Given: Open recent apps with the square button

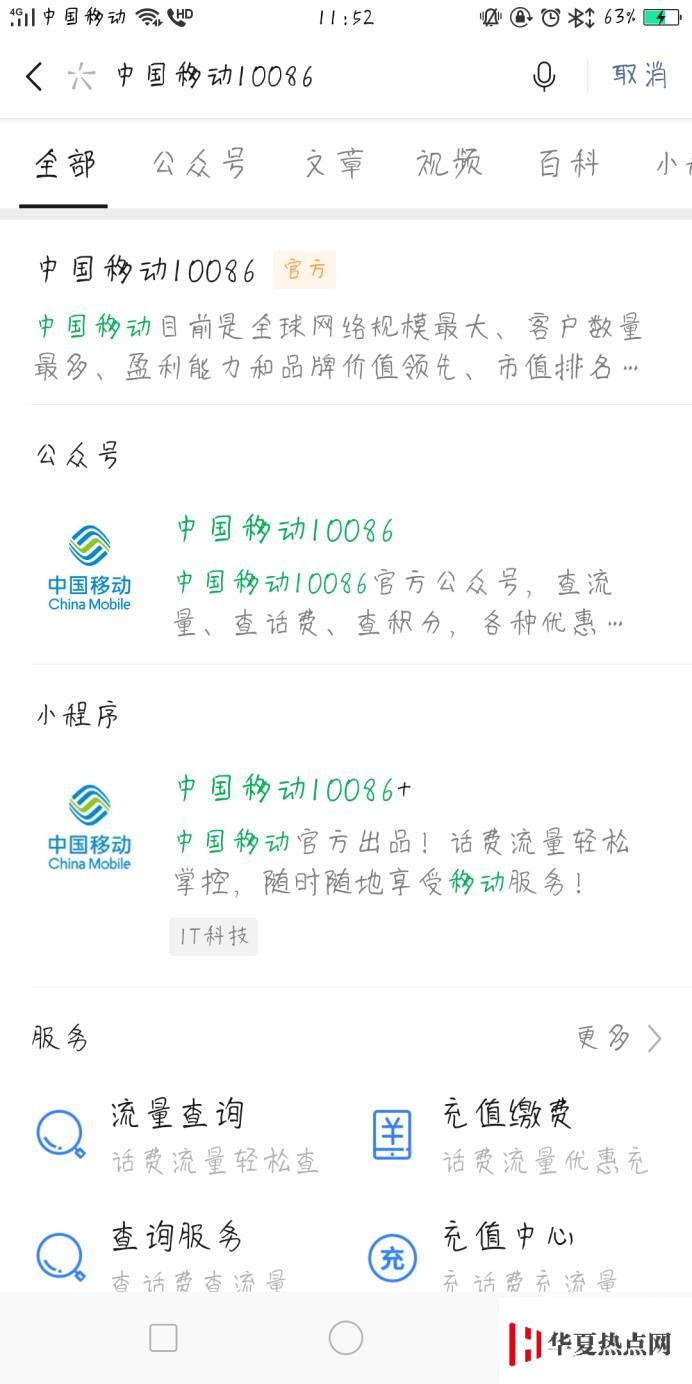Looking at the screenshot, I should (x=163, y=1337).
